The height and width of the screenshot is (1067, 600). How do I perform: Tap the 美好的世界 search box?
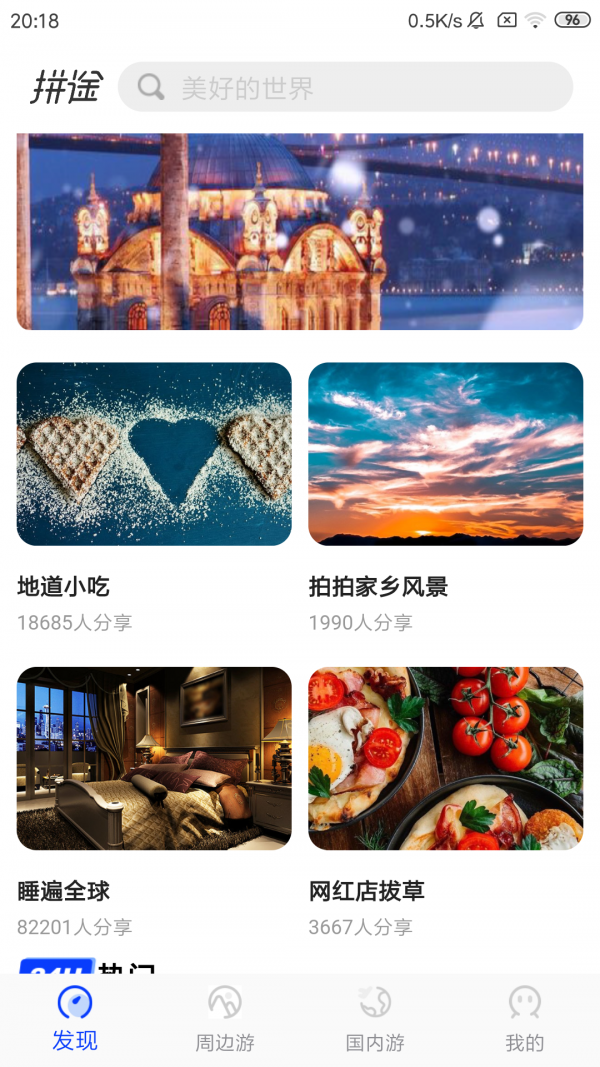pos(345,88)
